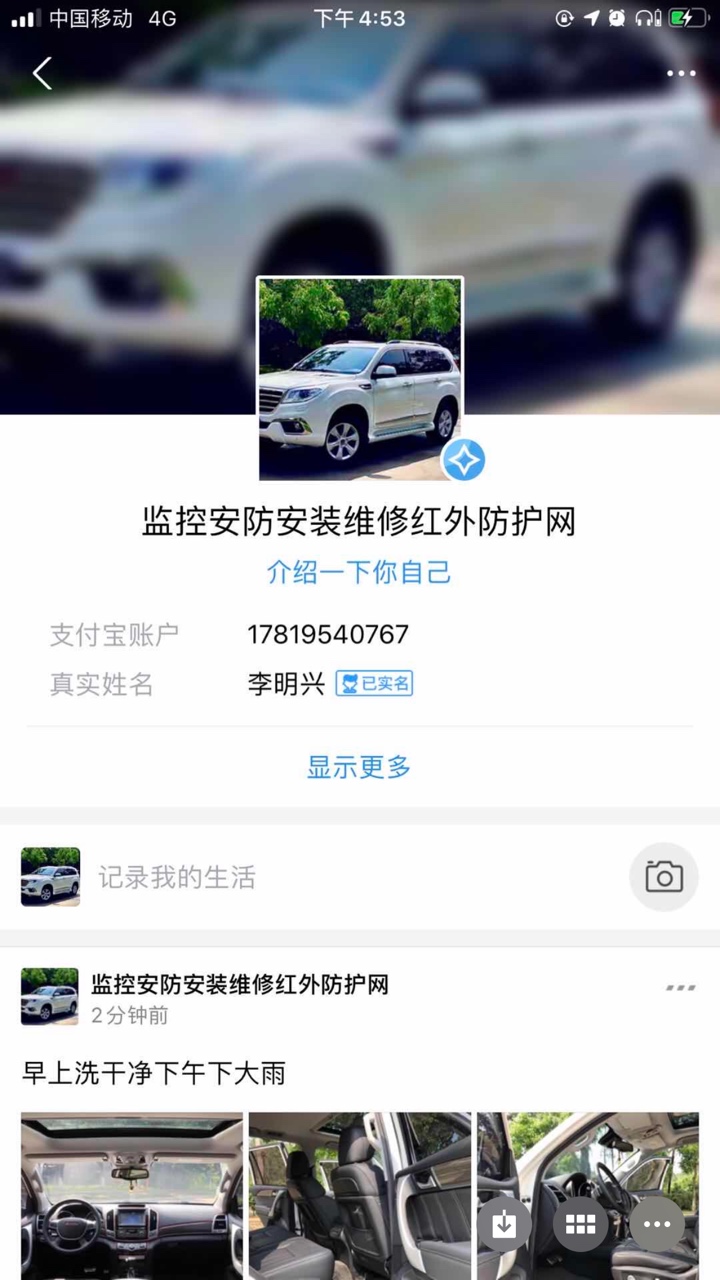Go back using the top-left arrow
The width and height of the screenshot is (720, 1280).
tap(42, 73)
